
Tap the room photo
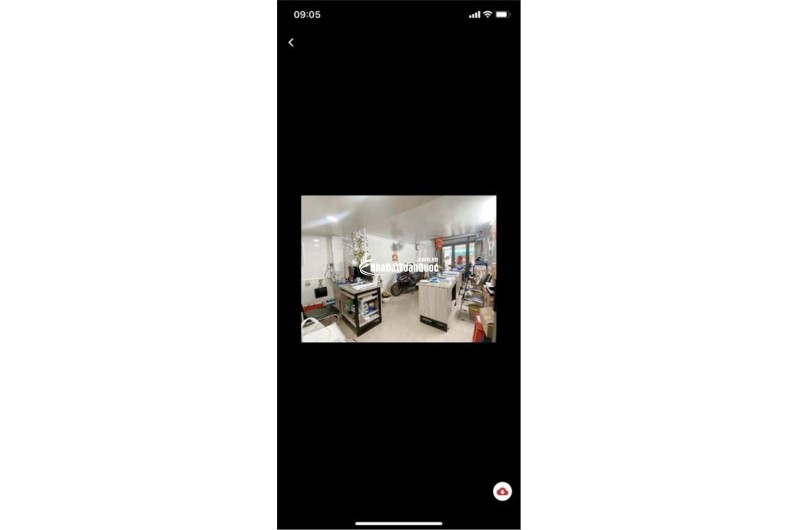pyautogui.click(x=398, y=269)
